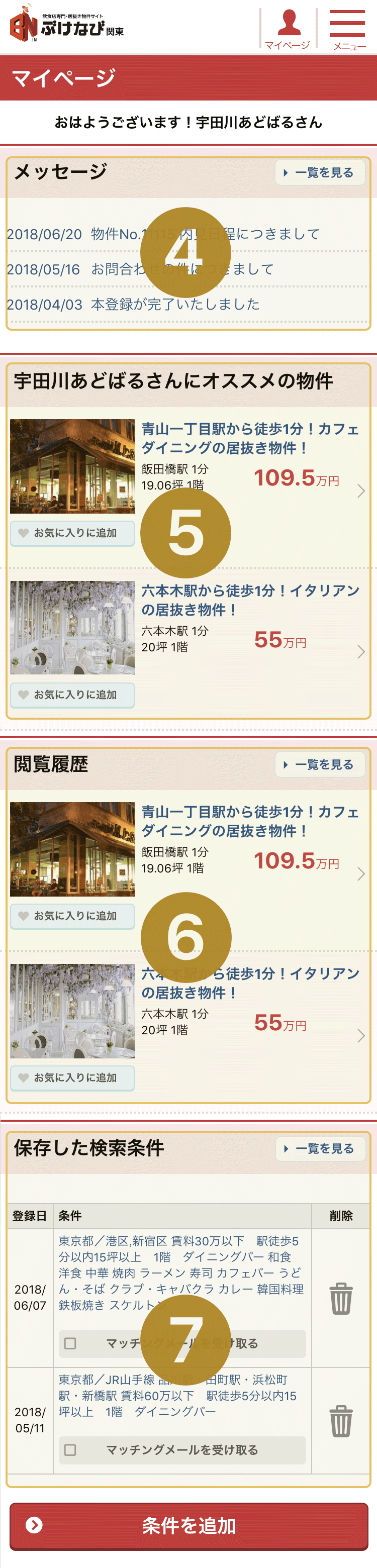Favorite the 六本木駅 listing in 閲覧履歴
This screenshot has width=377, height=1568.
coord(72,1077)
